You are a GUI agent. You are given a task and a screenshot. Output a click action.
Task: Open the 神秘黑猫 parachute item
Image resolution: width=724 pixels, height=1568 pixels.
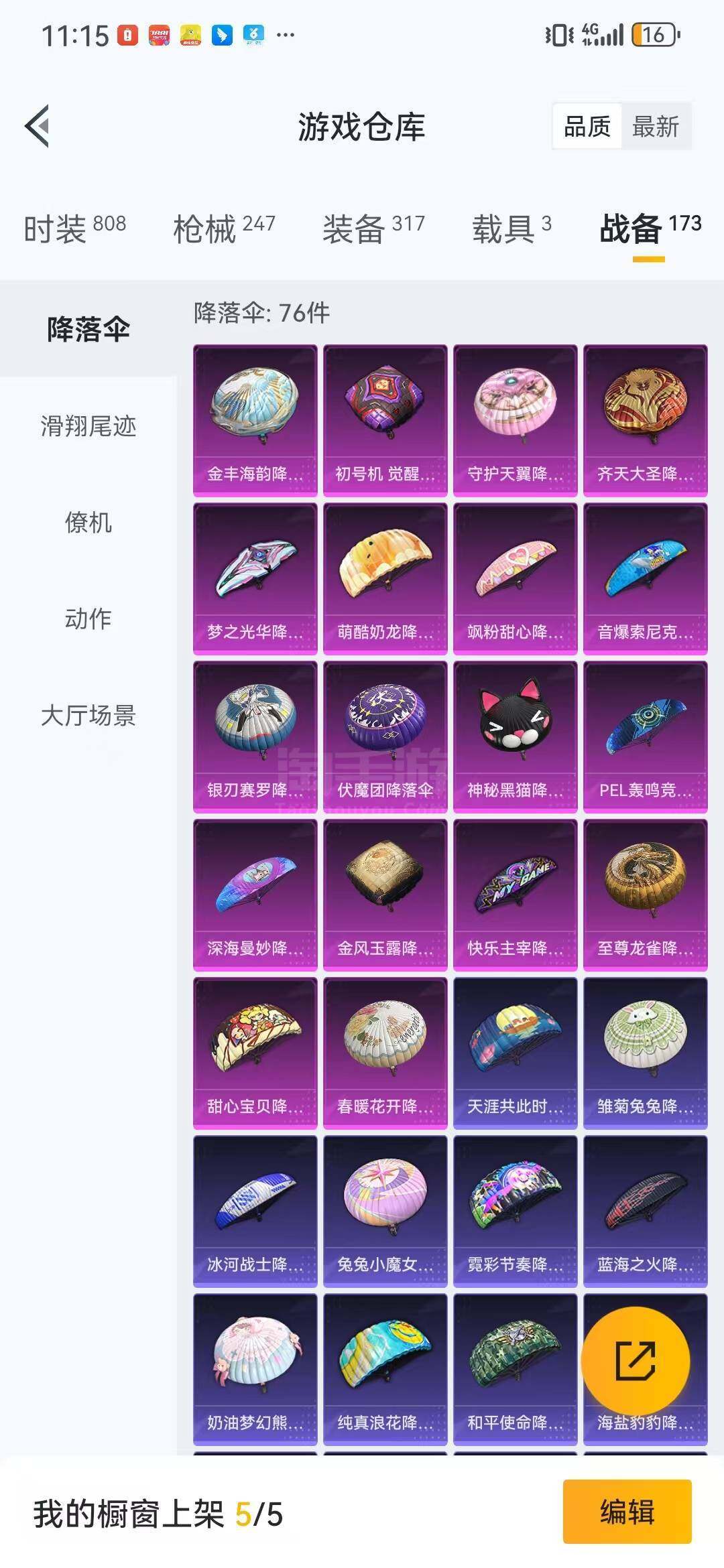[515, 737]
